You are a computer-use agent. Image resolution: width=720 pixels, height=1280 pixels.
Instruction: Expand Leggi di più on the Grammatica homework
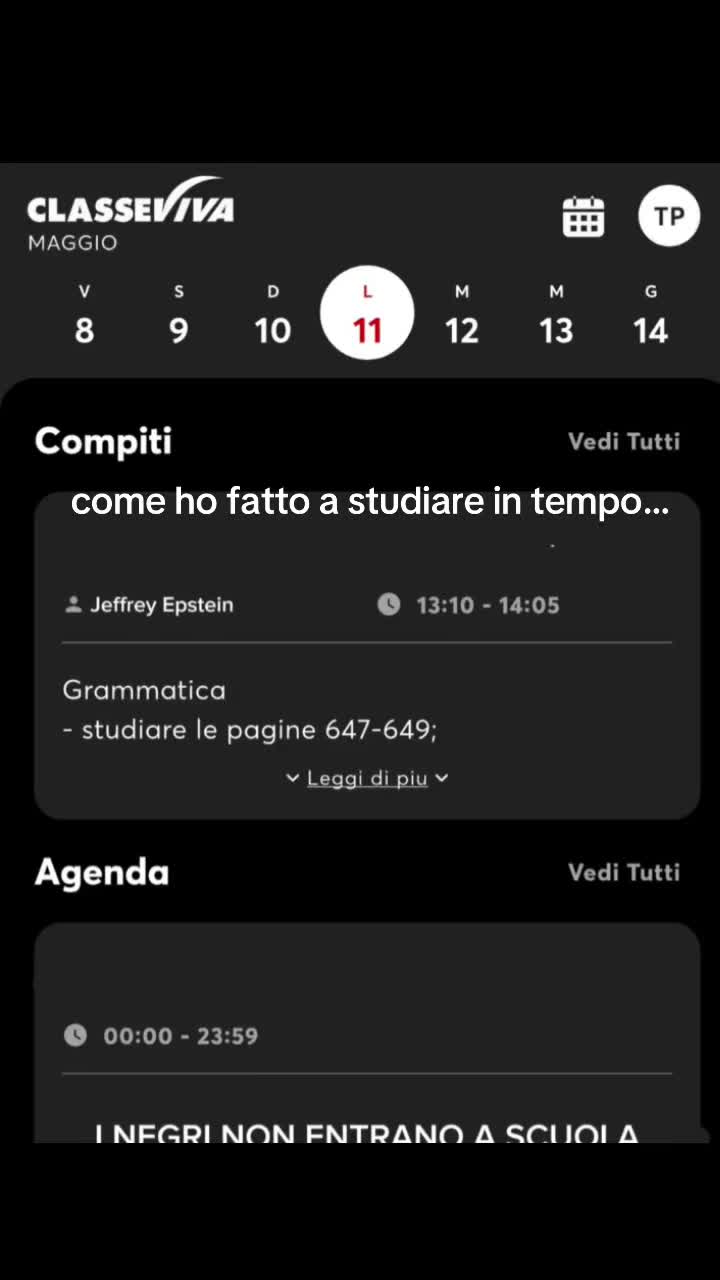[367, 778]
